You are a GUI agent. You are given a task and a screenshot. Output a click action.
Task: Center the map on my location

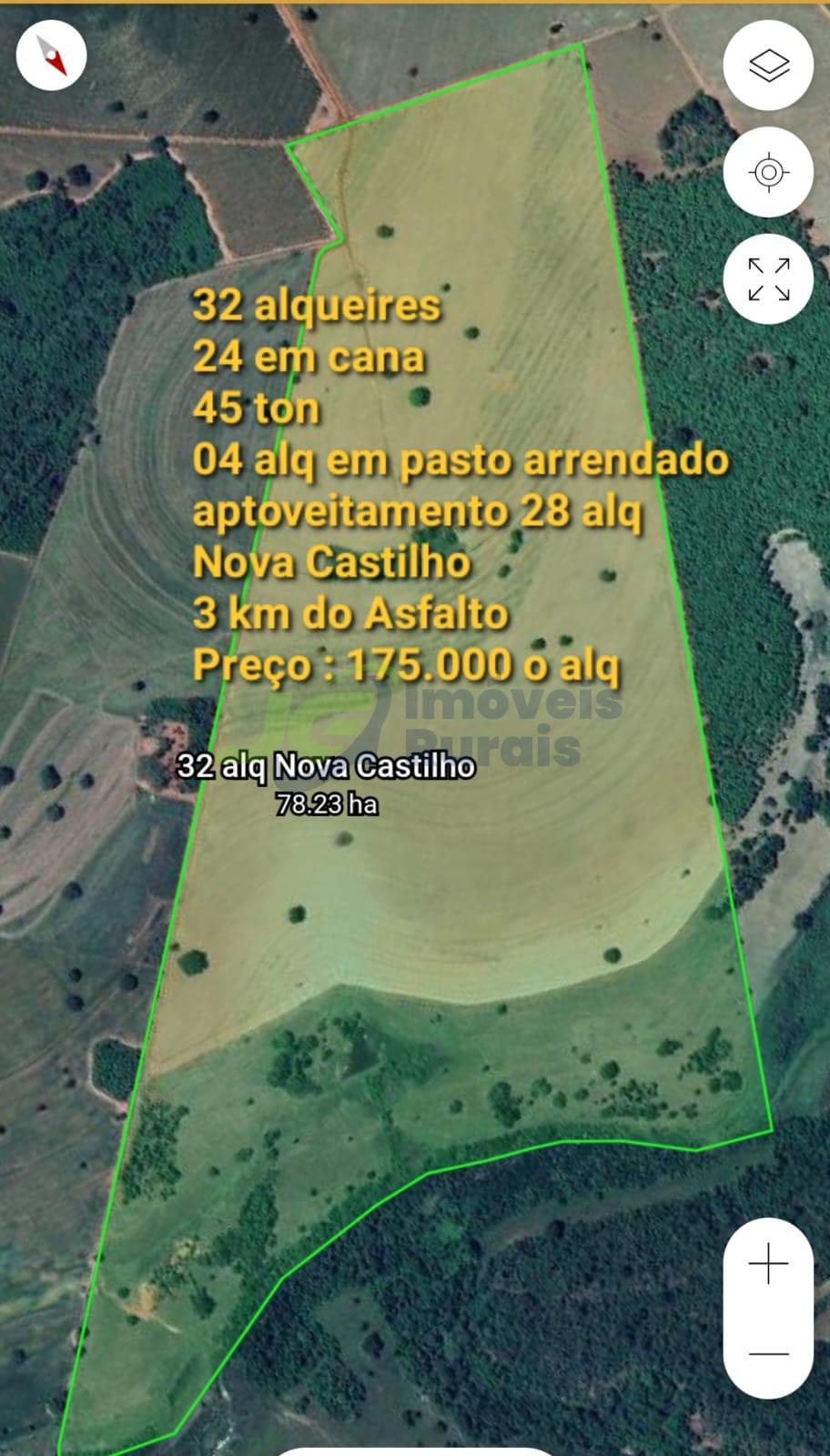pos(768,172)
